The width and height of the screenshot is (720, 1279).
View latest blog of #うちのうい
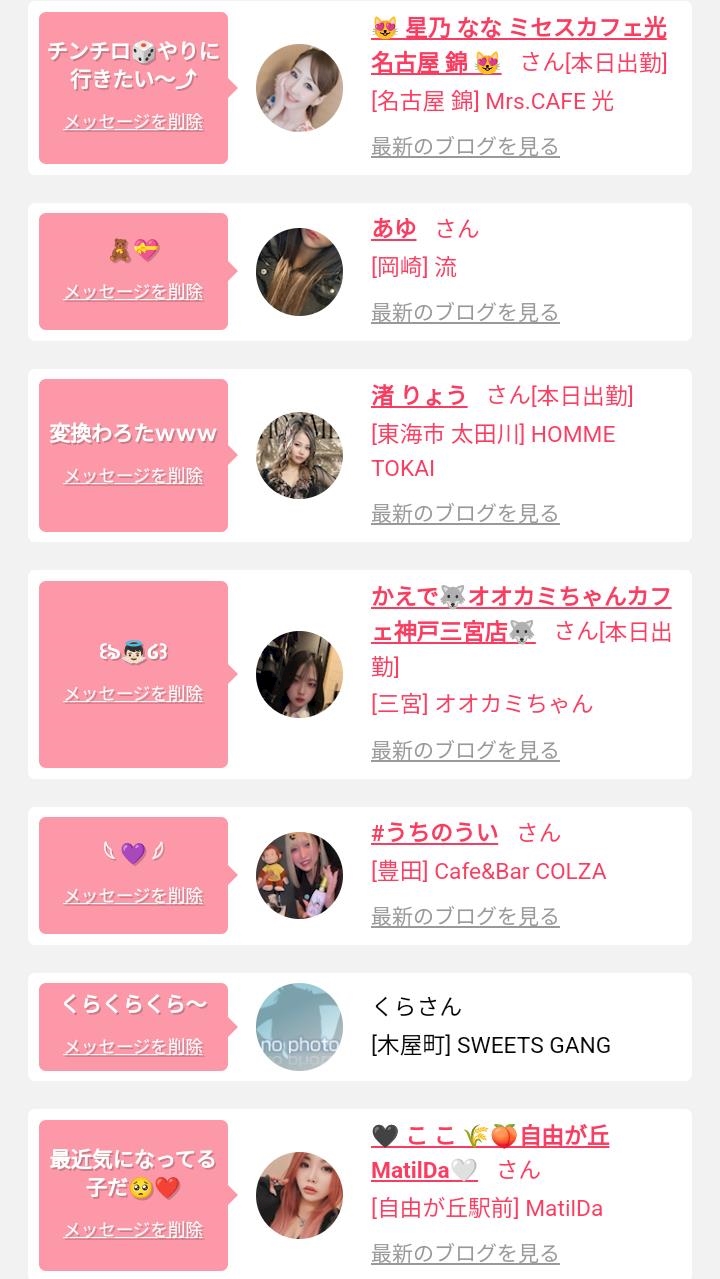coord(465,917)
